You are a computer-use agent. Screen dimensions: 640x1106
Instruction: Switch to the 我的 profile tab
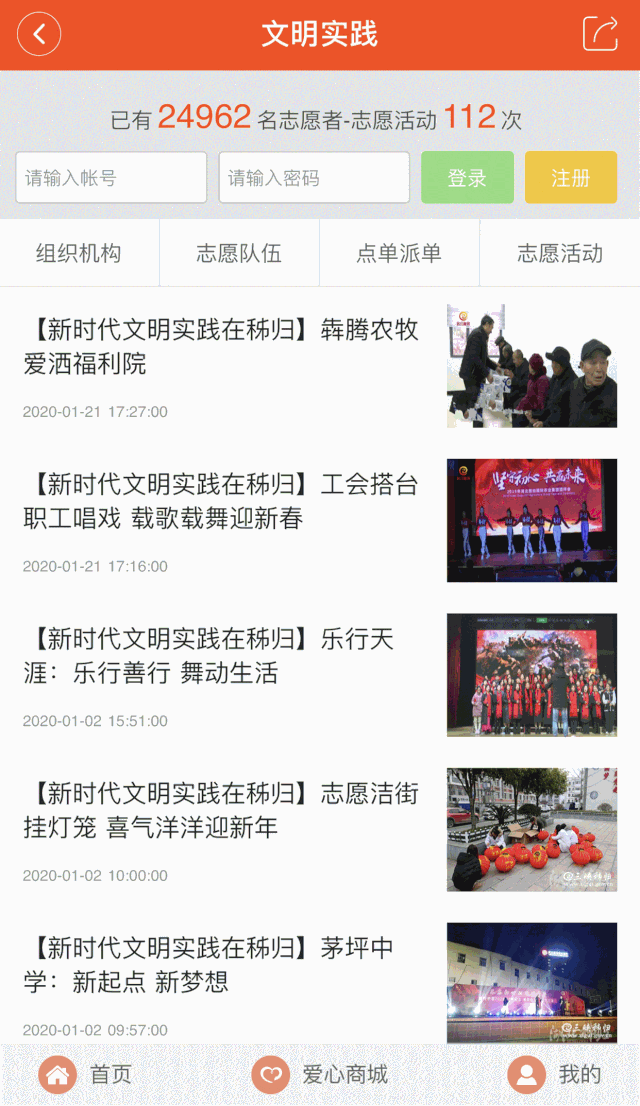555,1075
